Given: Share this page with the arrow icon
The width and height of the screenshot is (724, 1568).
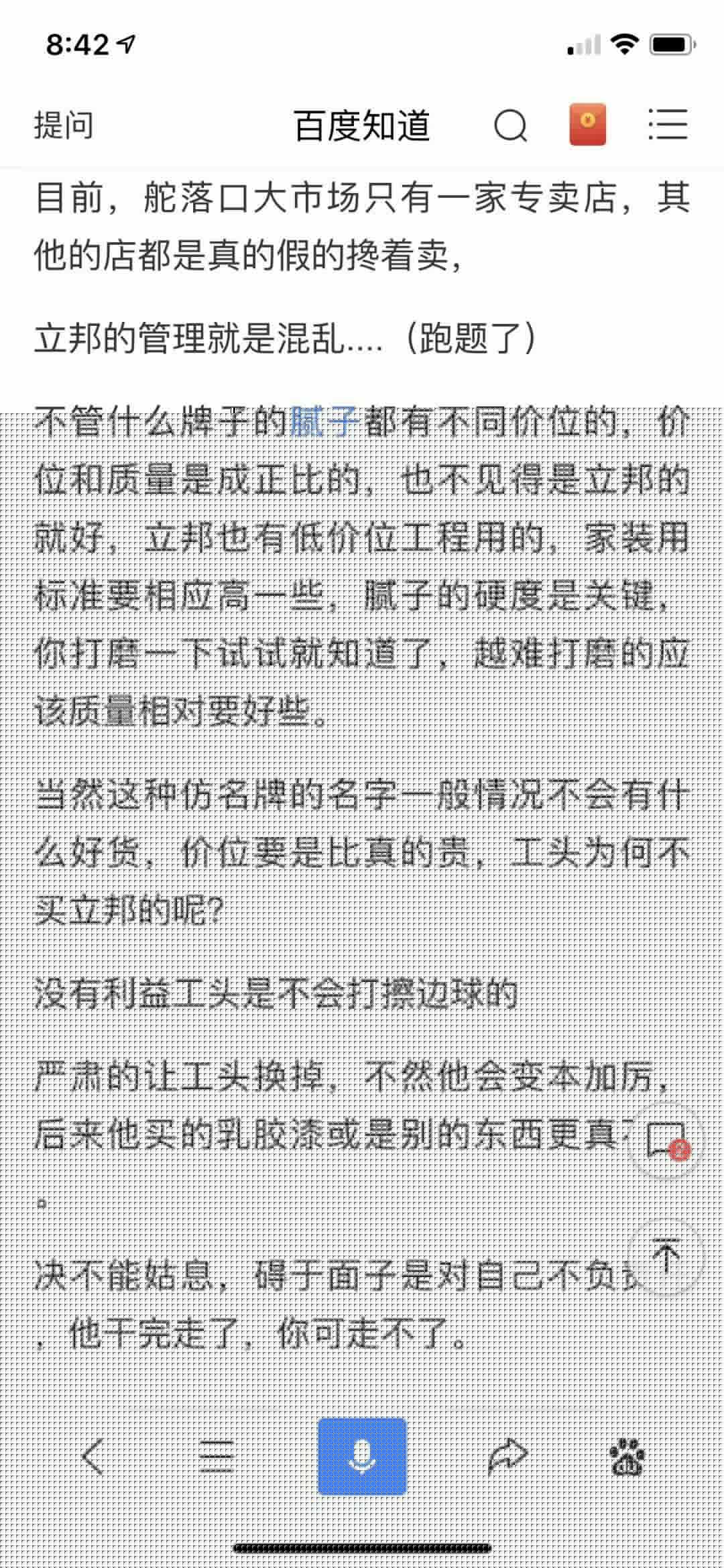Looking at the screenshot, I should pyautogui.click(x=507, y=1457).
